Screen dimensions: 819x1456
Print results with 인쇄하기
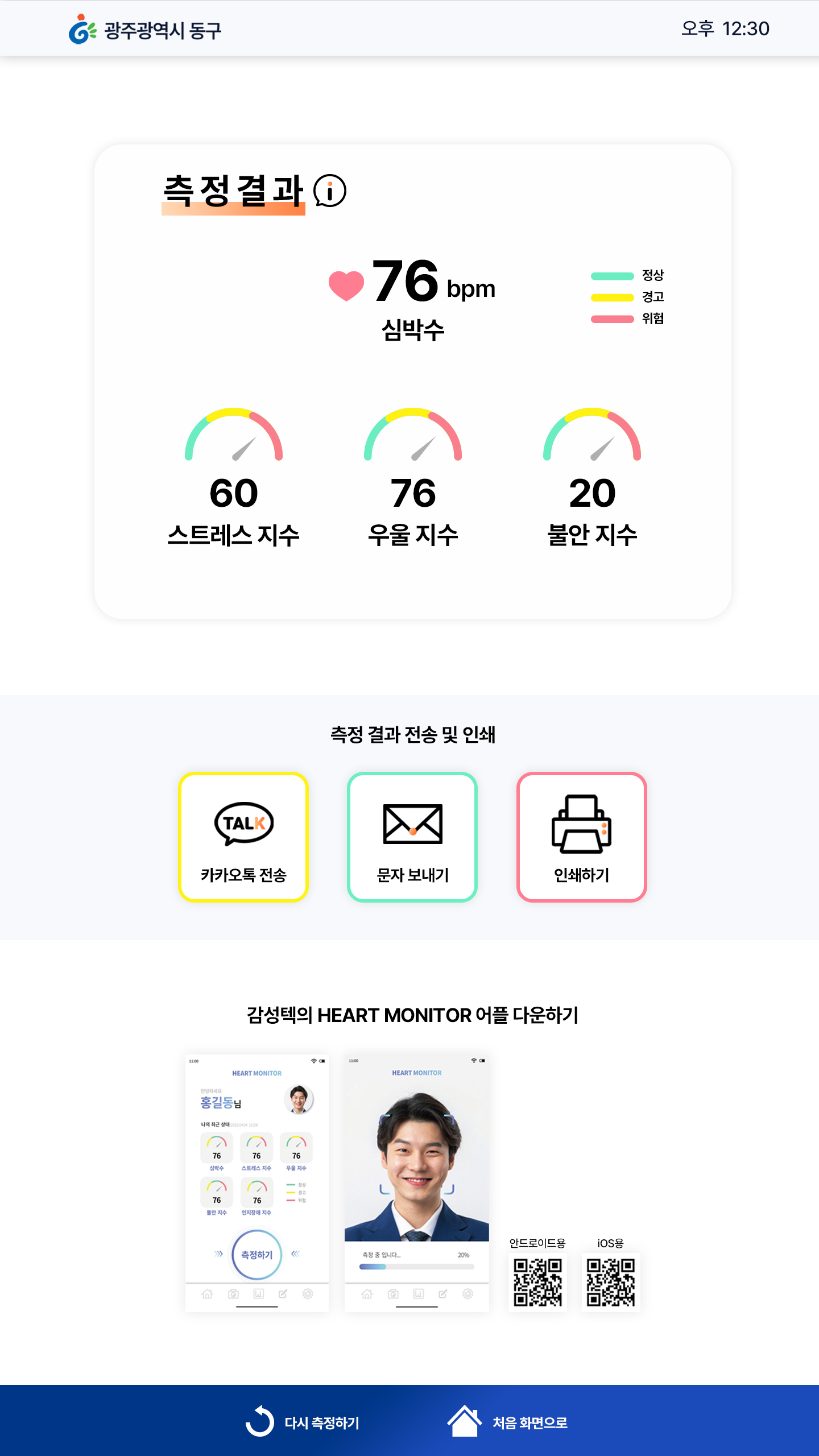(581, 837)
